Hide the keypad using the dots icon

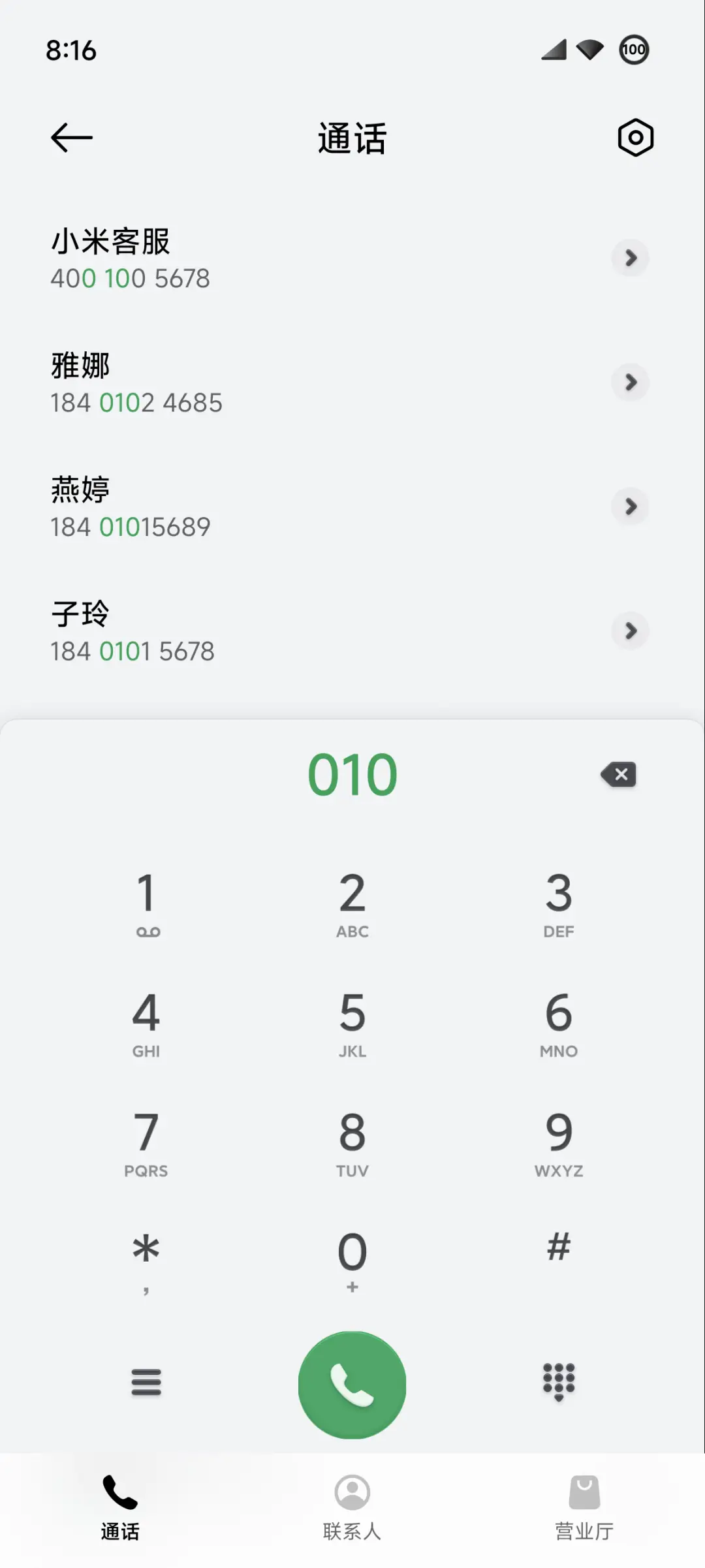558,1383
